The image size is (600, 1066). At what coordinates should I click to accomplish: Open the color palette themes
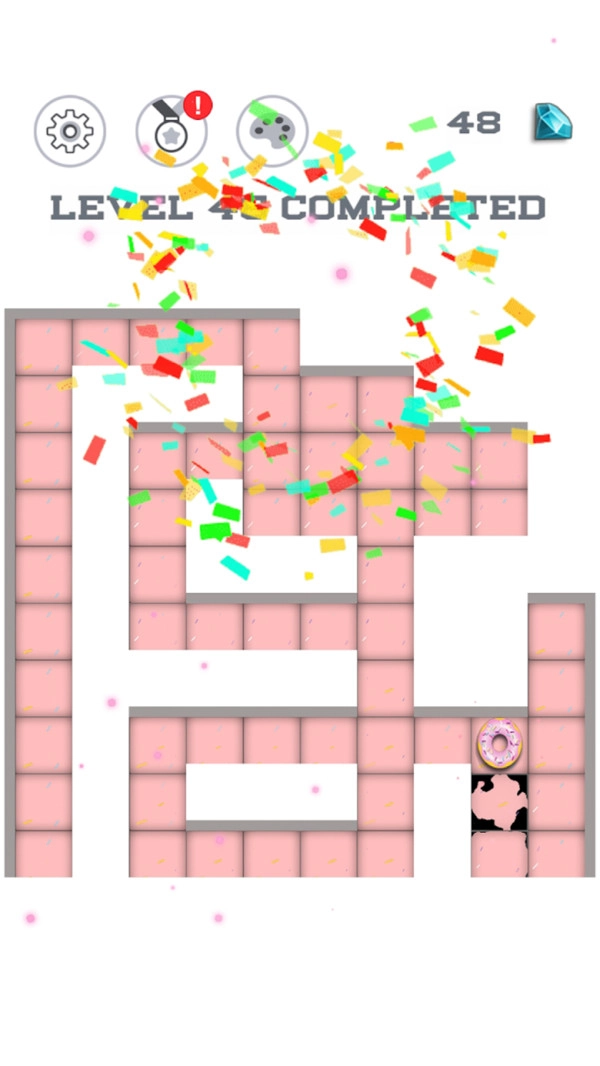click(271, 131)
